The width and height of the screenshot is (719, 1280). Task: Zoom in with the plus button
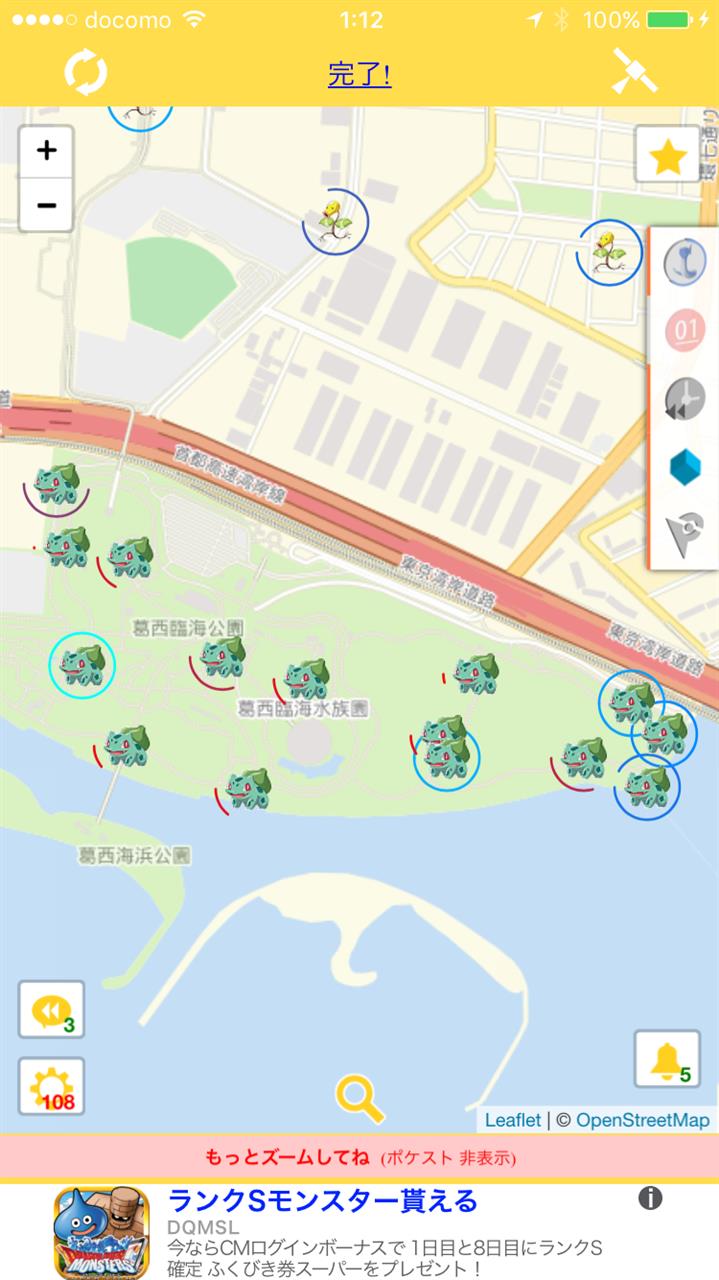(46, 152)
